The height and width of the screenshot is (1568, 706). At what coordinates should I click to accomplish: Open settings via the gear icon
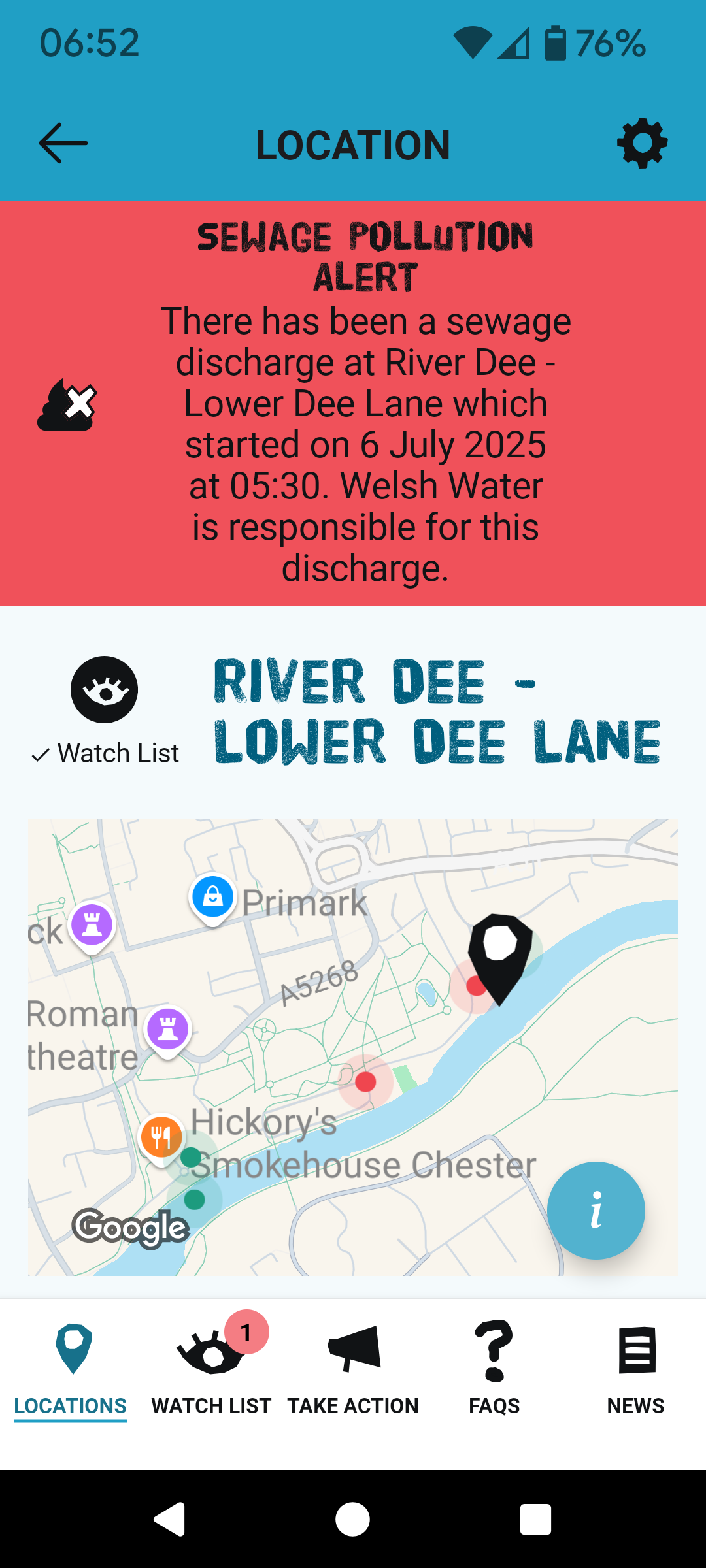[642, 143]
